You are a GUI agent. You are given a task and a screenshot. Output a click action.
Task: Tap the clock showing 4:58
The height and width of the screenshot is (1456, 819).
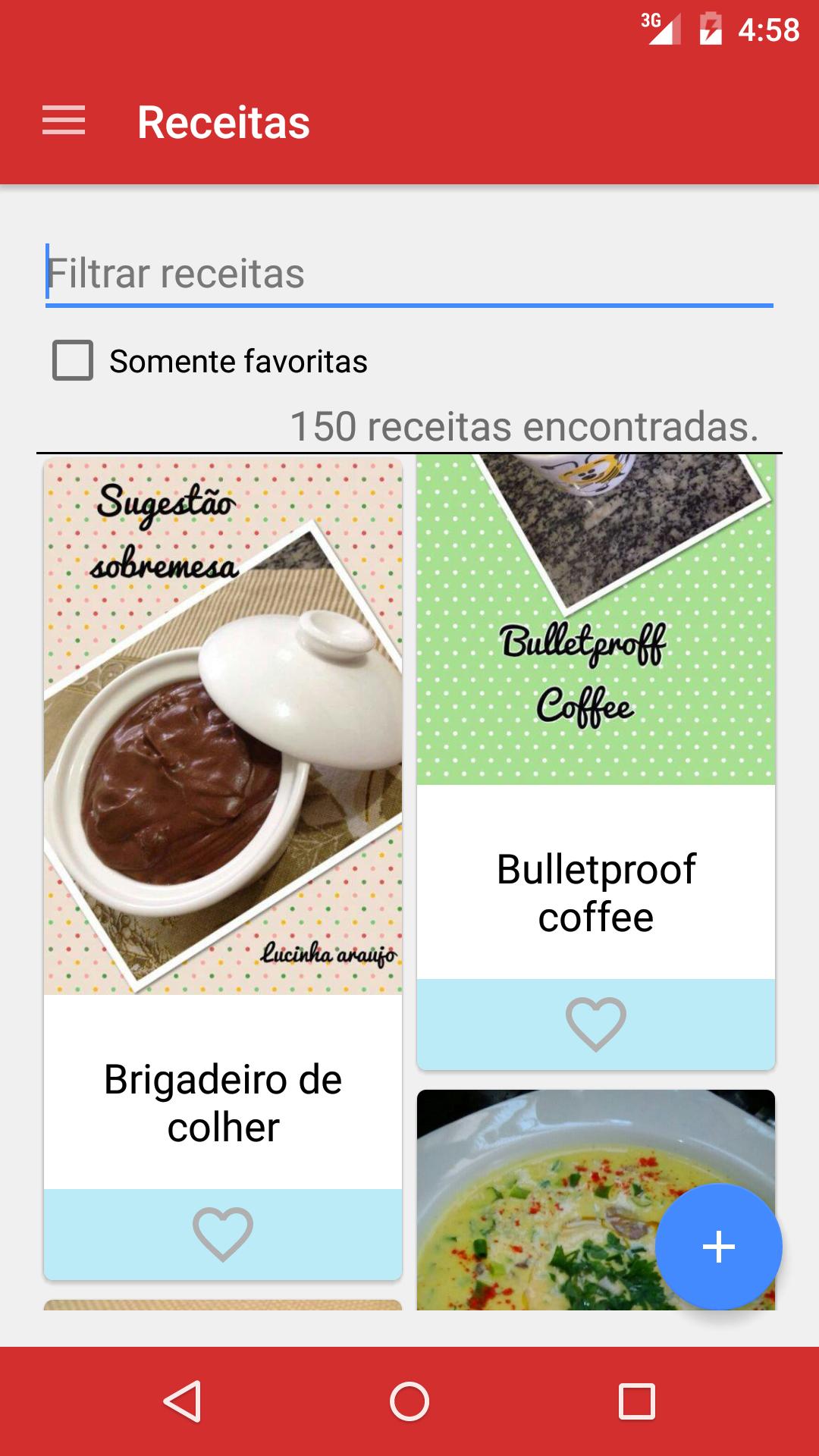click(x=768, y=30)
